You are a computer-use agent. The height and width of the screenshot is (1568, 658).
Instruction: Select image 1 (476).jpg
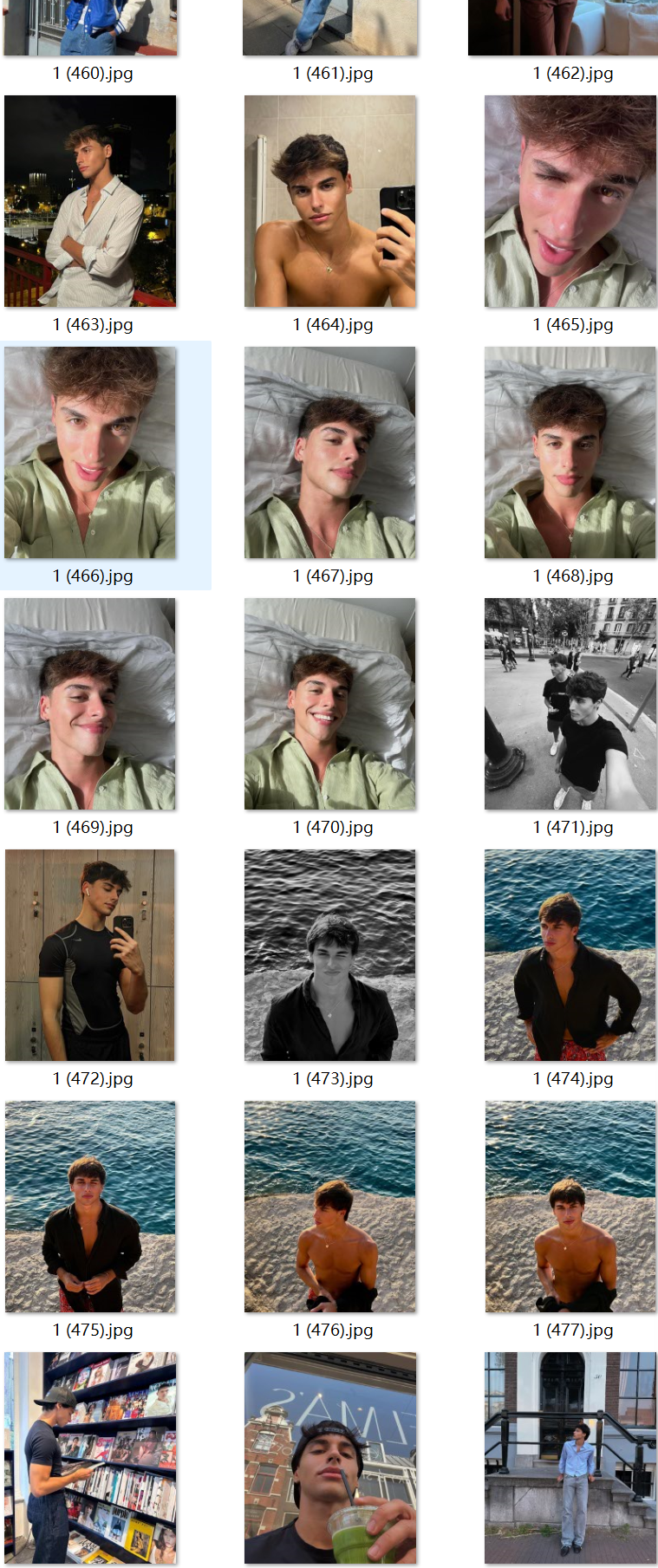click(330, 1207)
